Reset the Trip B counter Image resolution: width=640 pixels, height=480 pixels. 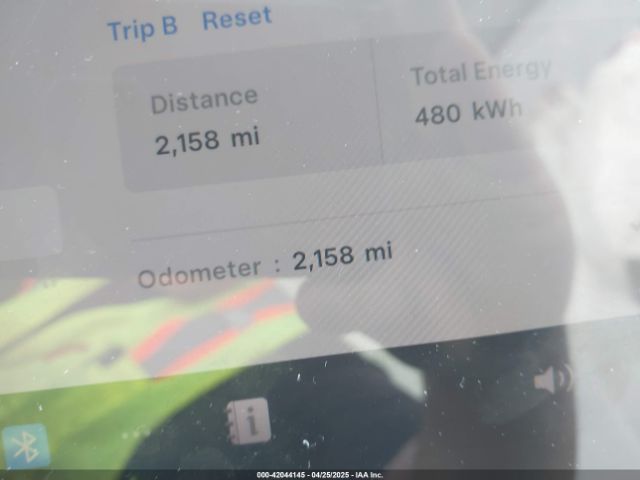(236, 18)
